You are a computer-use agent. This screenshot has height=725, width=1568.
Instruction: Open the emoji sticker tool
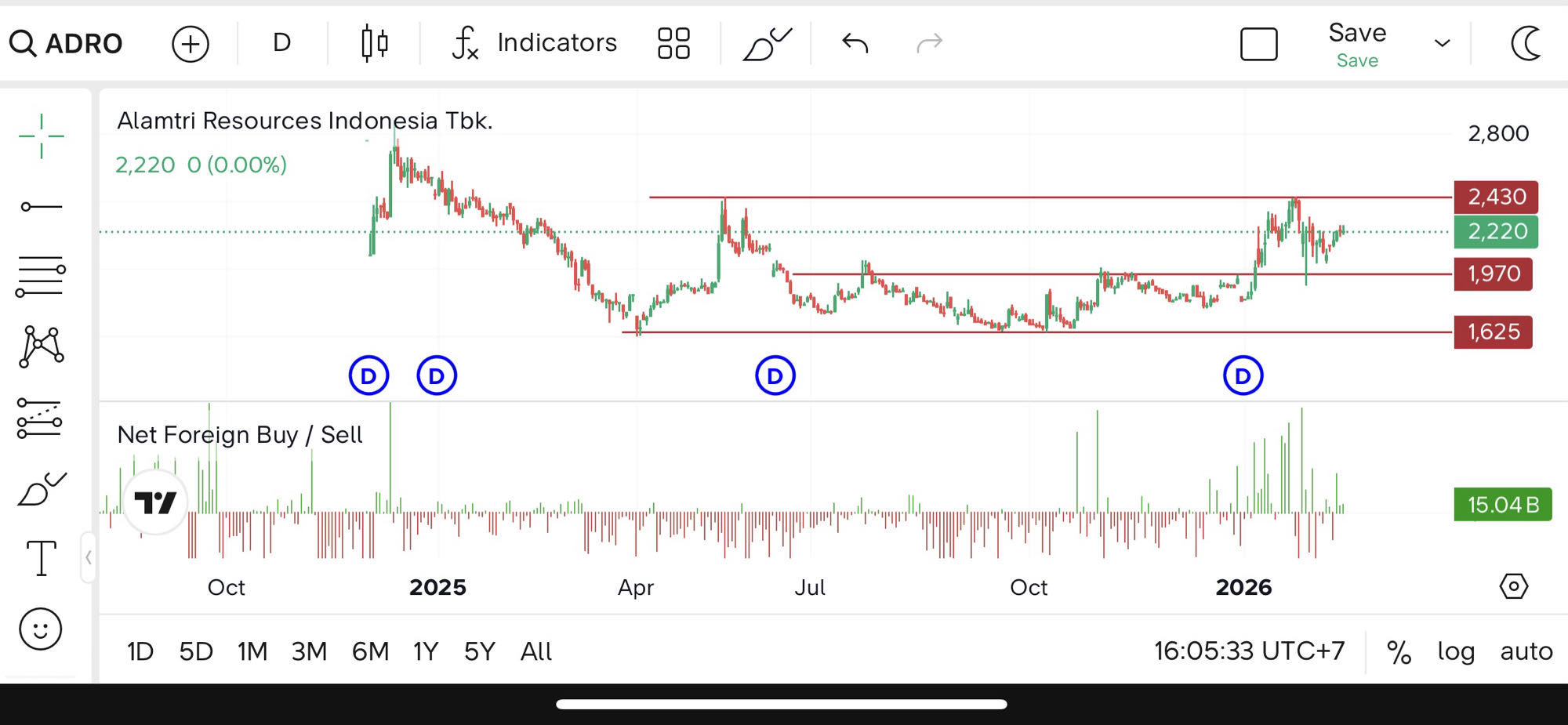41,629
